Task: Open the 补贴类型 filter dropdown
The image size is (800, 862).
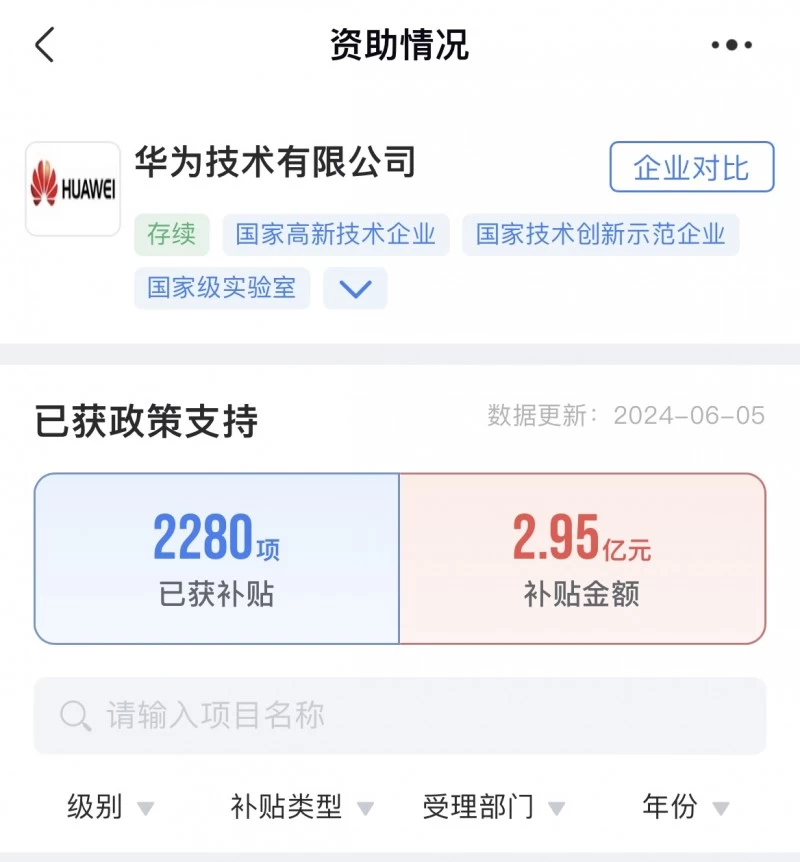Action: coord(302,807)
